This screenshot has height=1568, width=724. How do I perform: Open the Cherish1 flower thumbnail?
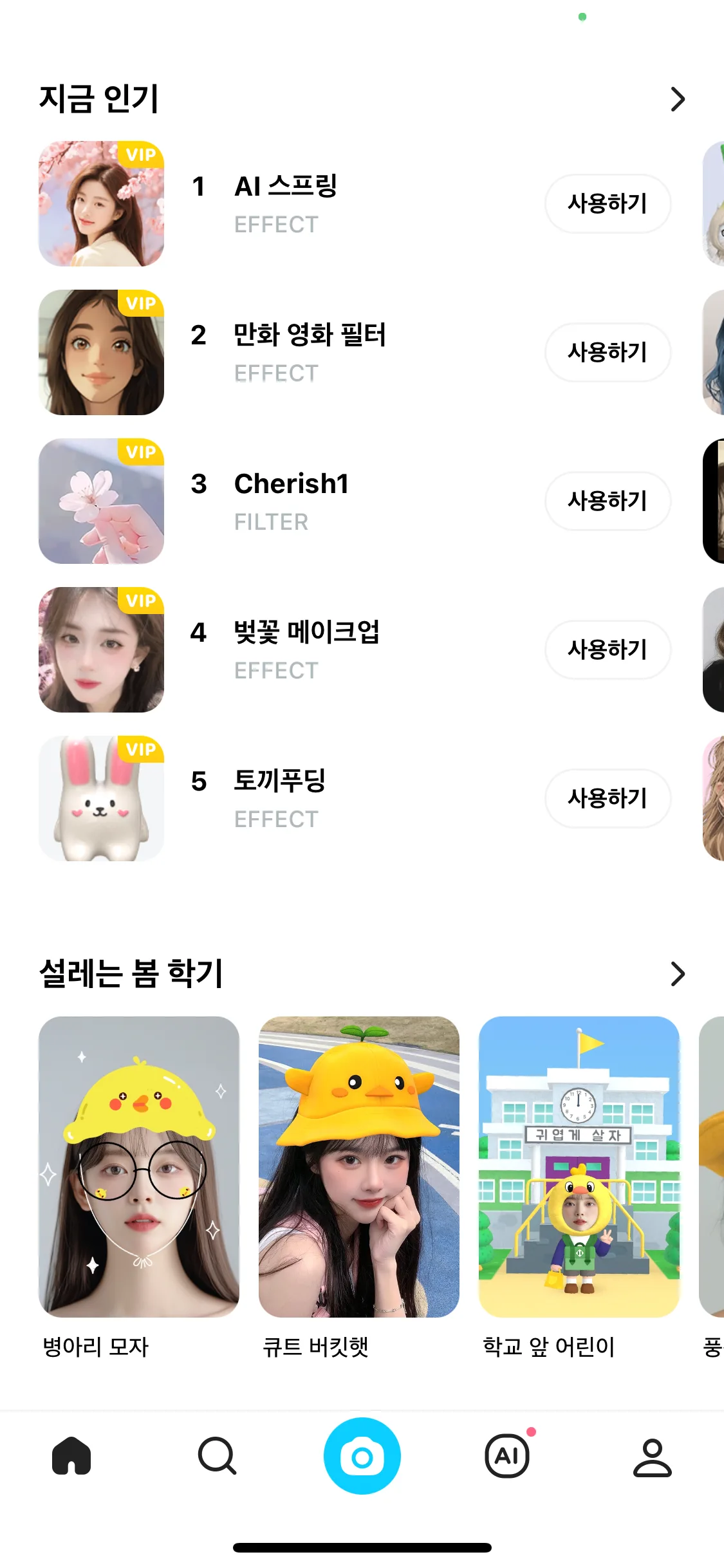pyautogui.click(x=101, y=501)
